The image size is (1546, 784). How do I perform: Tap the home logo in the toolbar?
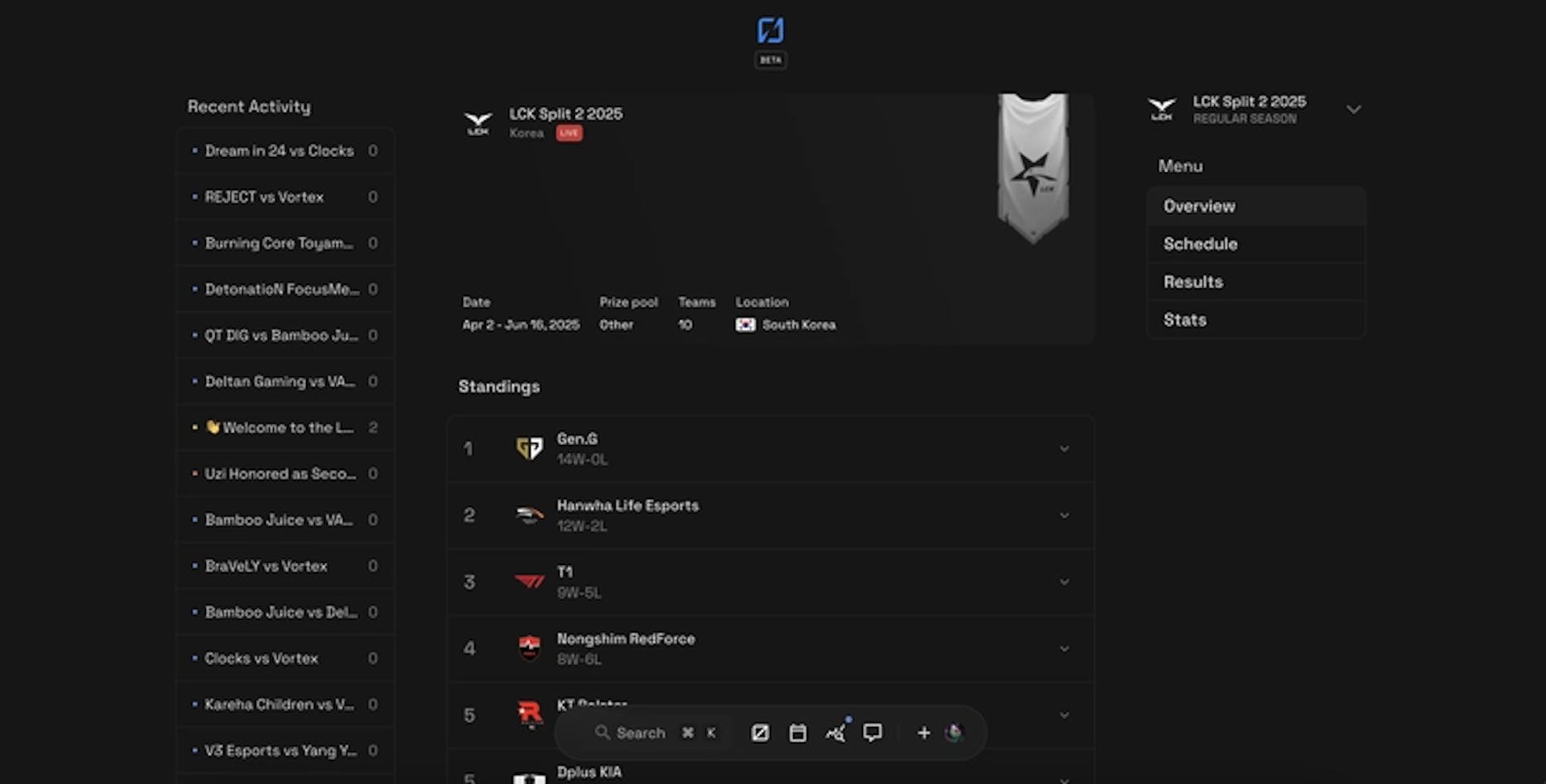pos(759,732)
